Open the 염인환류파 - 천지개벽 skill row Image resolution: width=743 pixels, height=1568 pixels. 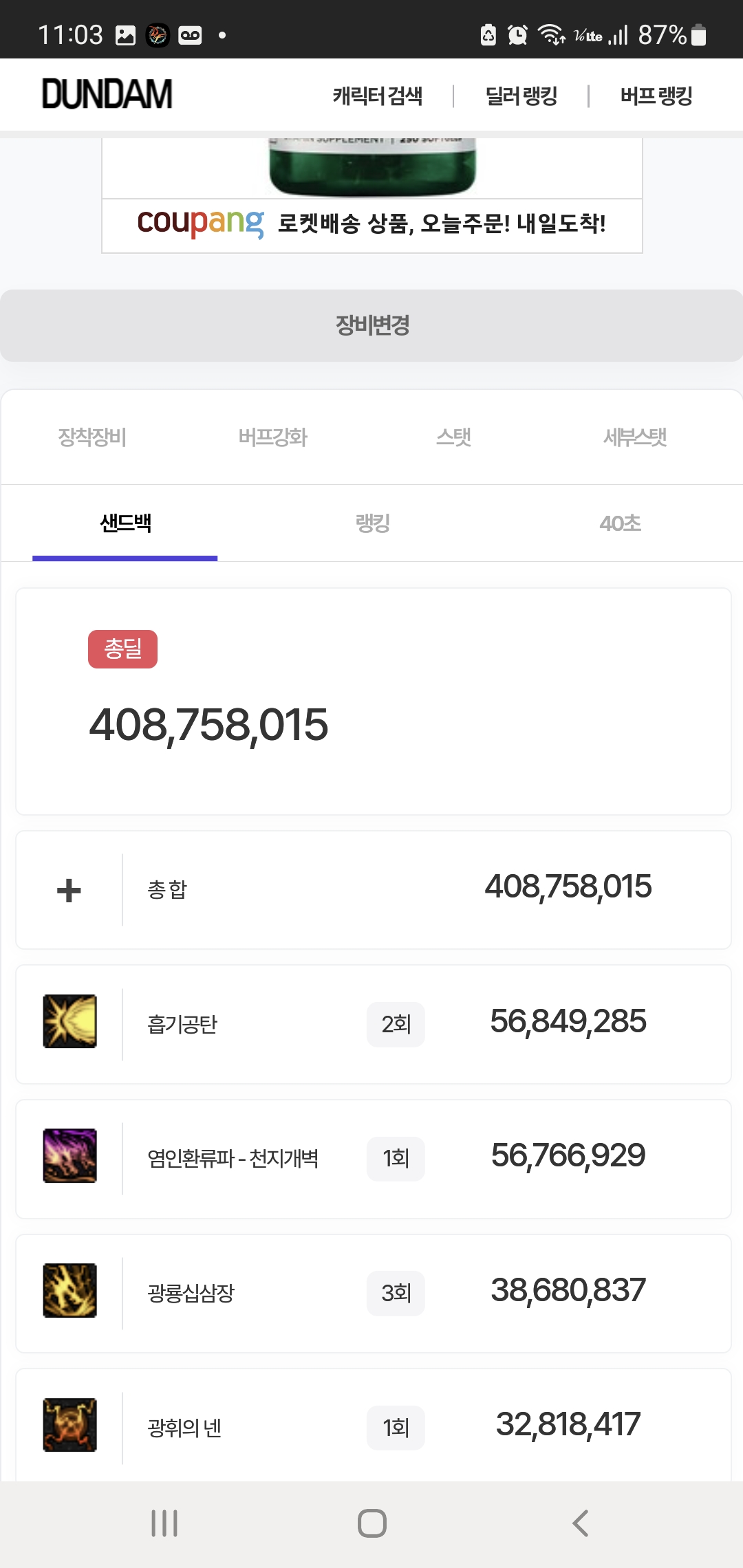[x=373, y=1159]
